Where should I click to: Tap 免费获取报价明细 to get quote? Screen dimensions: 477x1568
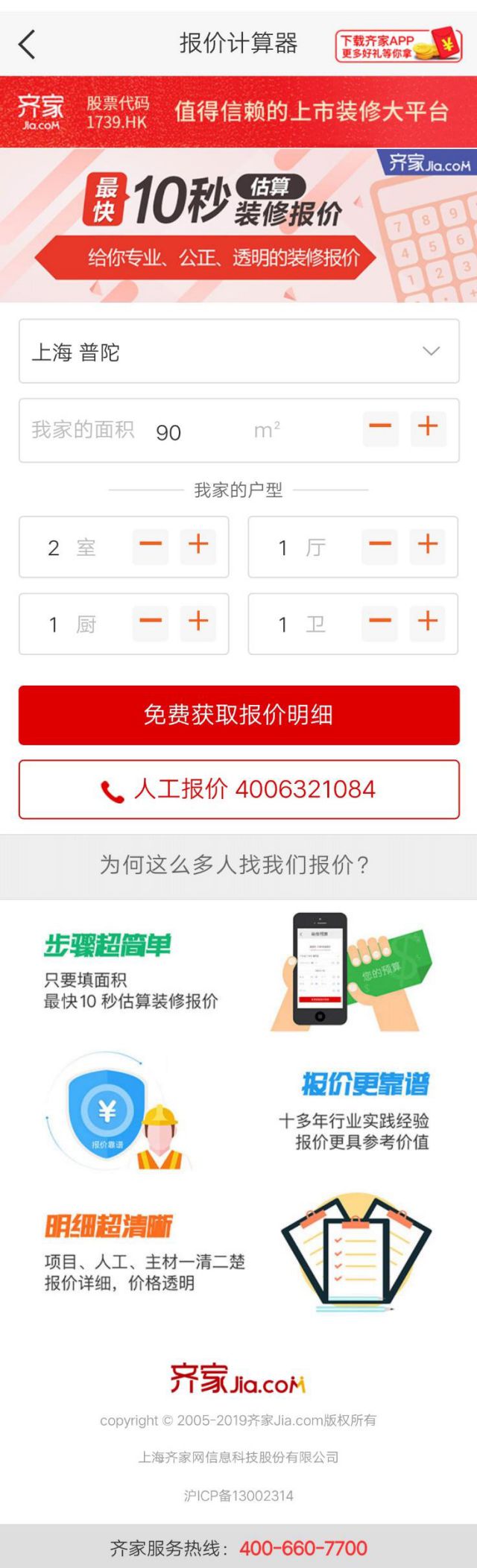[x=238, y=715]
